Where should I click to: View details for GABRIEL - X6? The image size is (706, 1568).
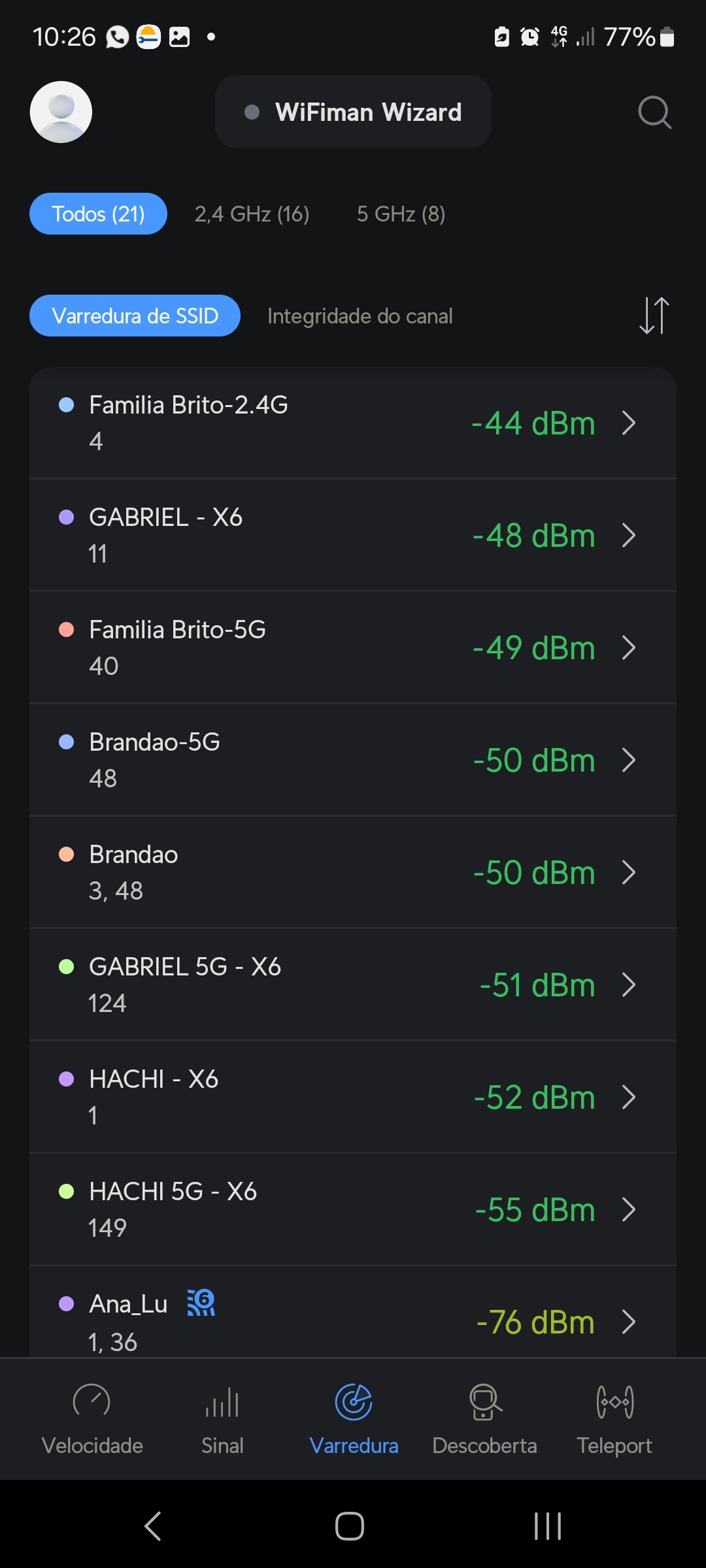click(x=353, y=535)
